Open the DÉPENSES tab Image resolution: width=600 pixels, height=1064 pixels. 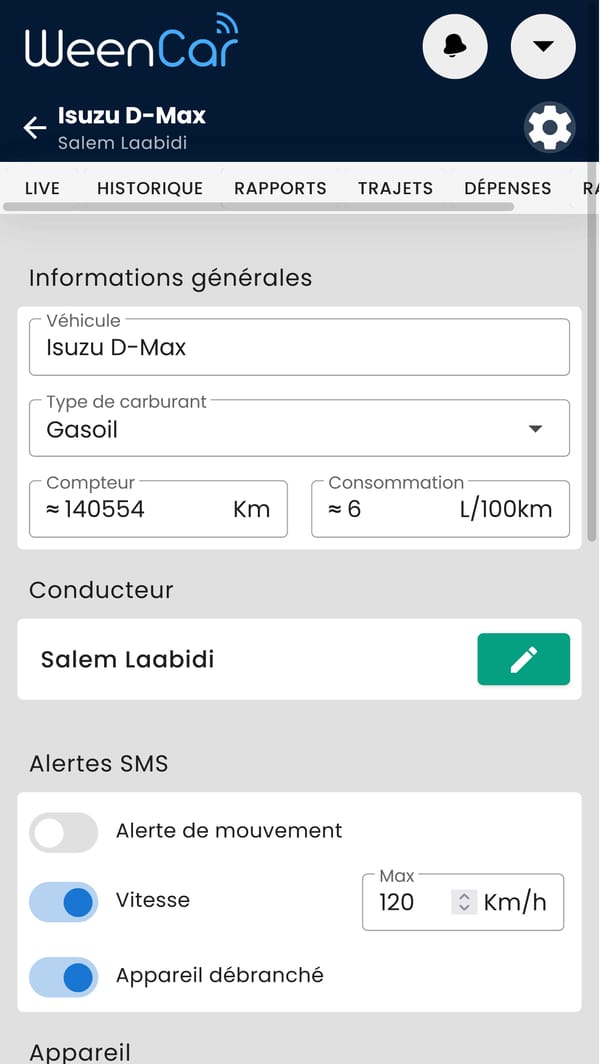(x=507, y=188)
